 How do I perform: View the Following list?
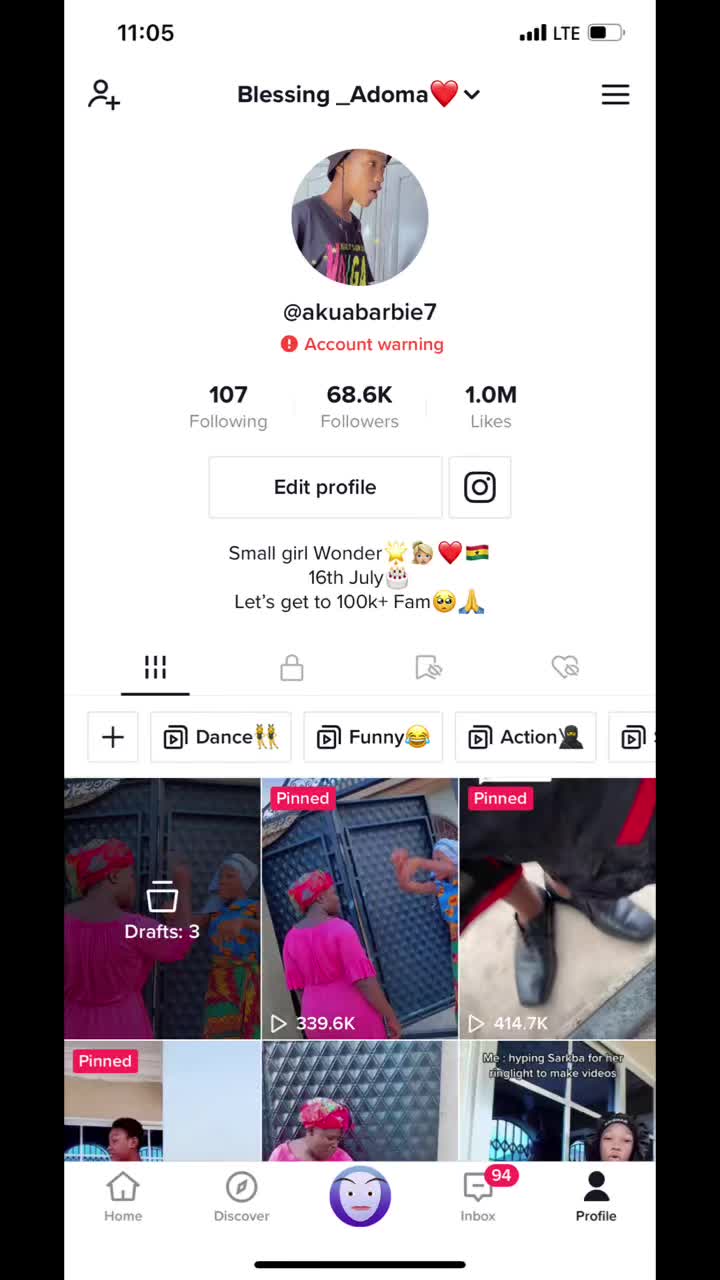click(228, 406)
